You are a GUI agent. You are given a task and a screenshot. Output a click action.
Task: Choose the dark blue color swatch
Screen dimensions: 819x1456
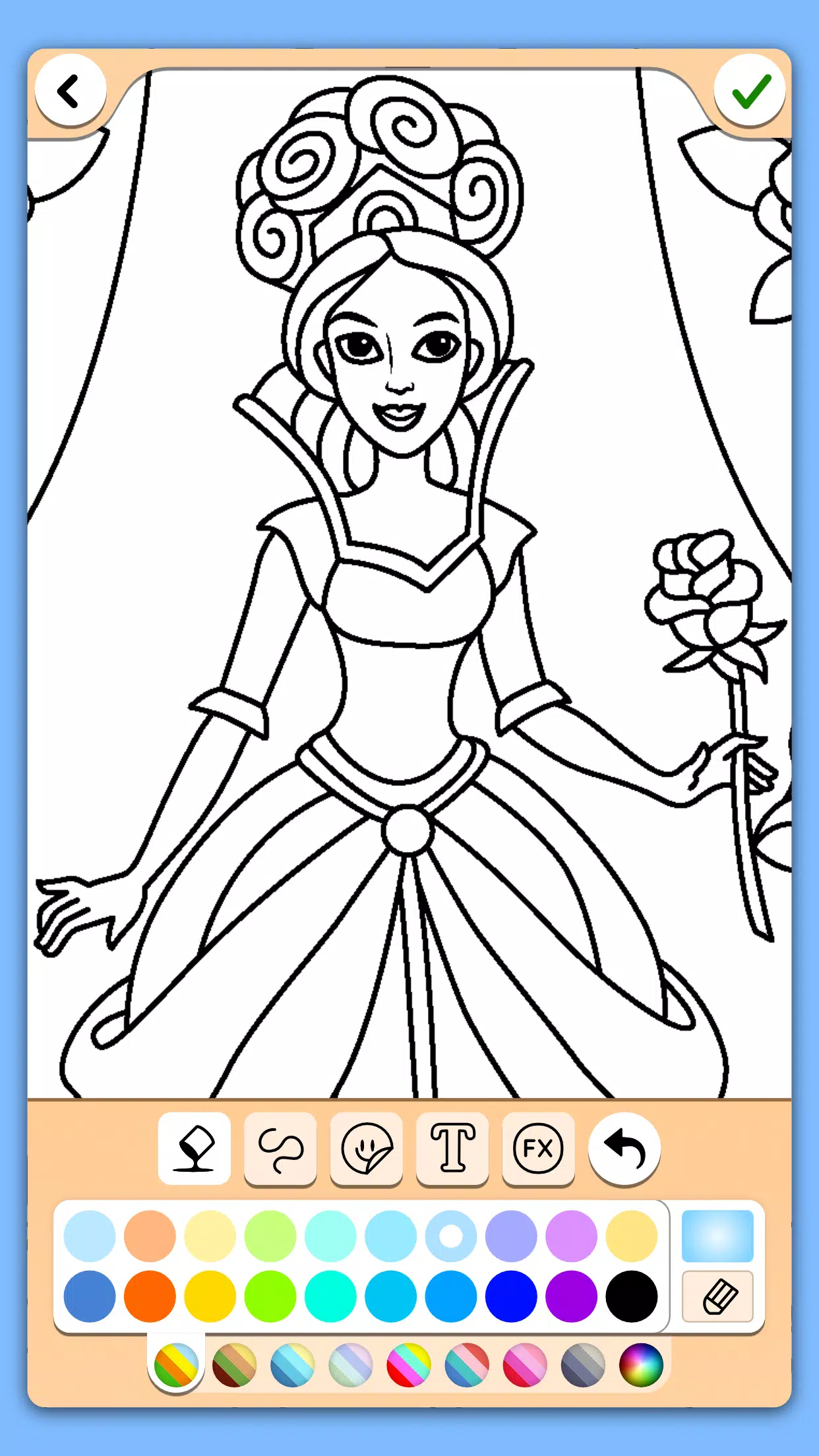[x=511, y=1296]
